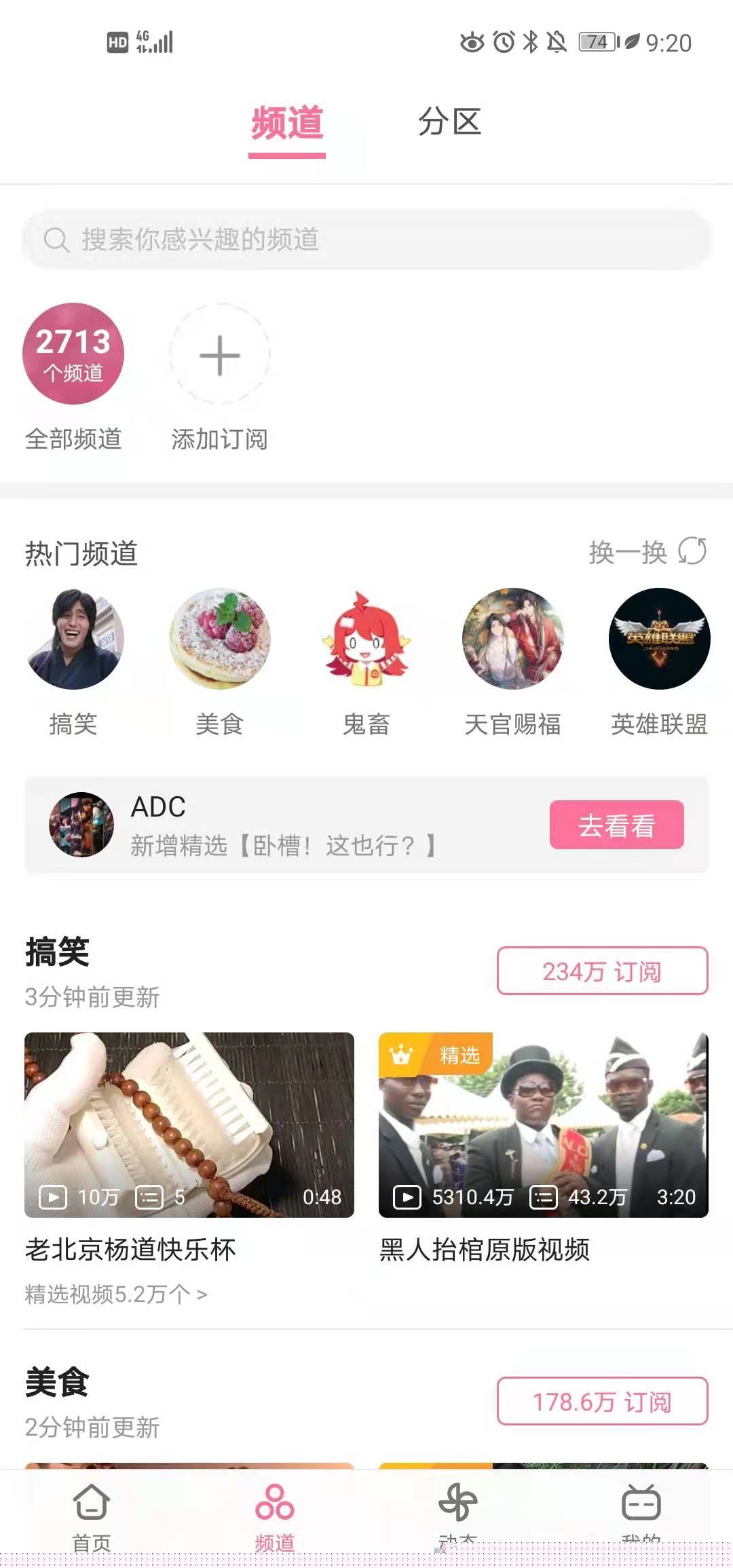Screen dimensions: 733x1568
Task: Open the 美食 hot channel icon
Action: click(x=219, y=639)
